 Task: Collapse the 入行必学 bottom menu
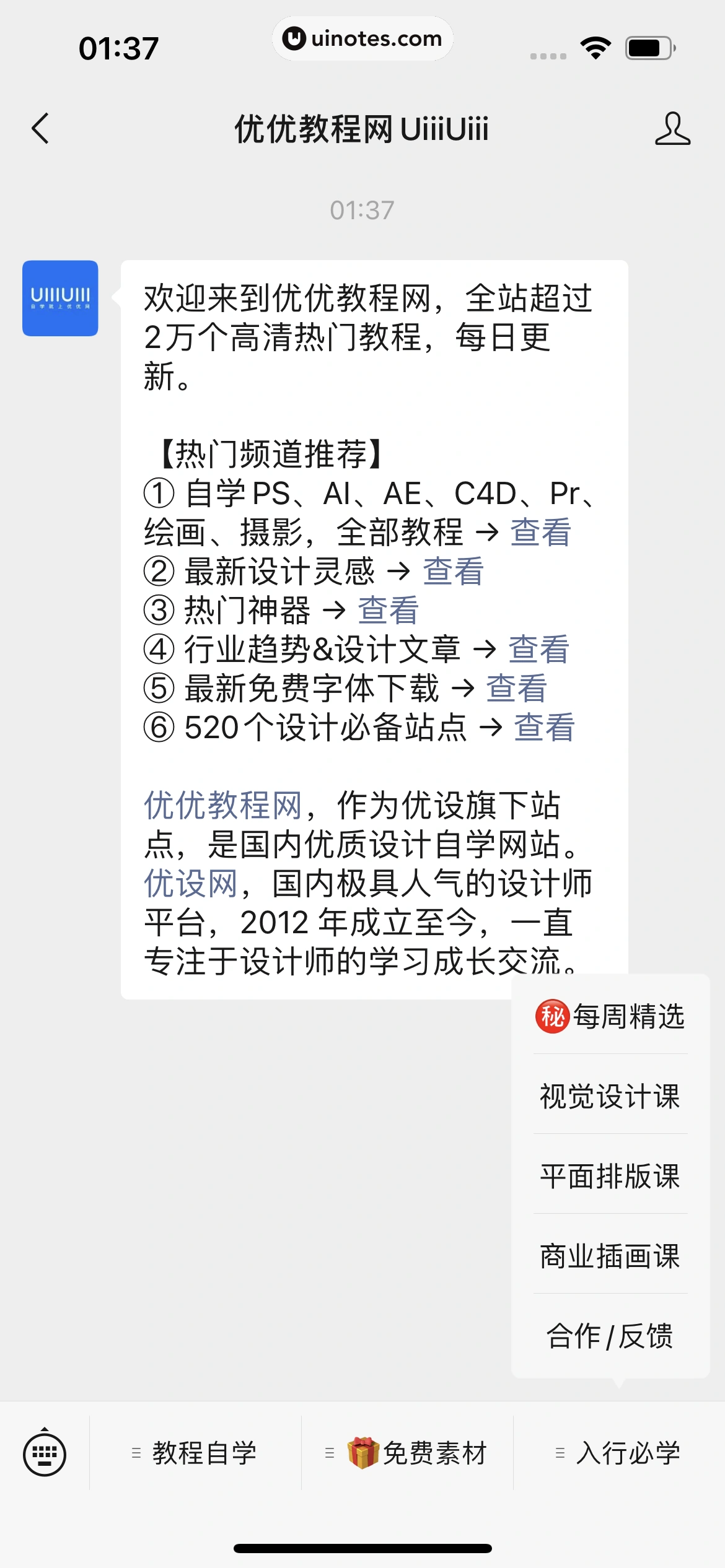(619, 1453)
